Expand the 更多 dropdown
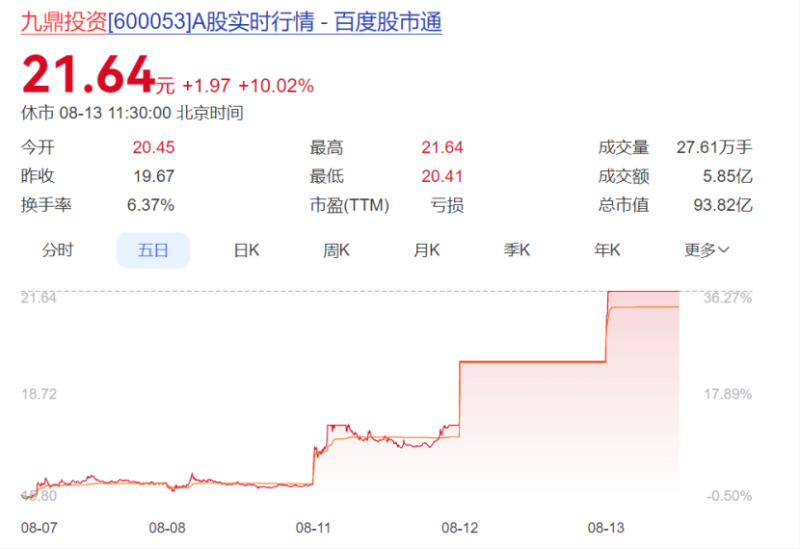The image size is (800, 549). pyautogui.click(x=706, y=250)
